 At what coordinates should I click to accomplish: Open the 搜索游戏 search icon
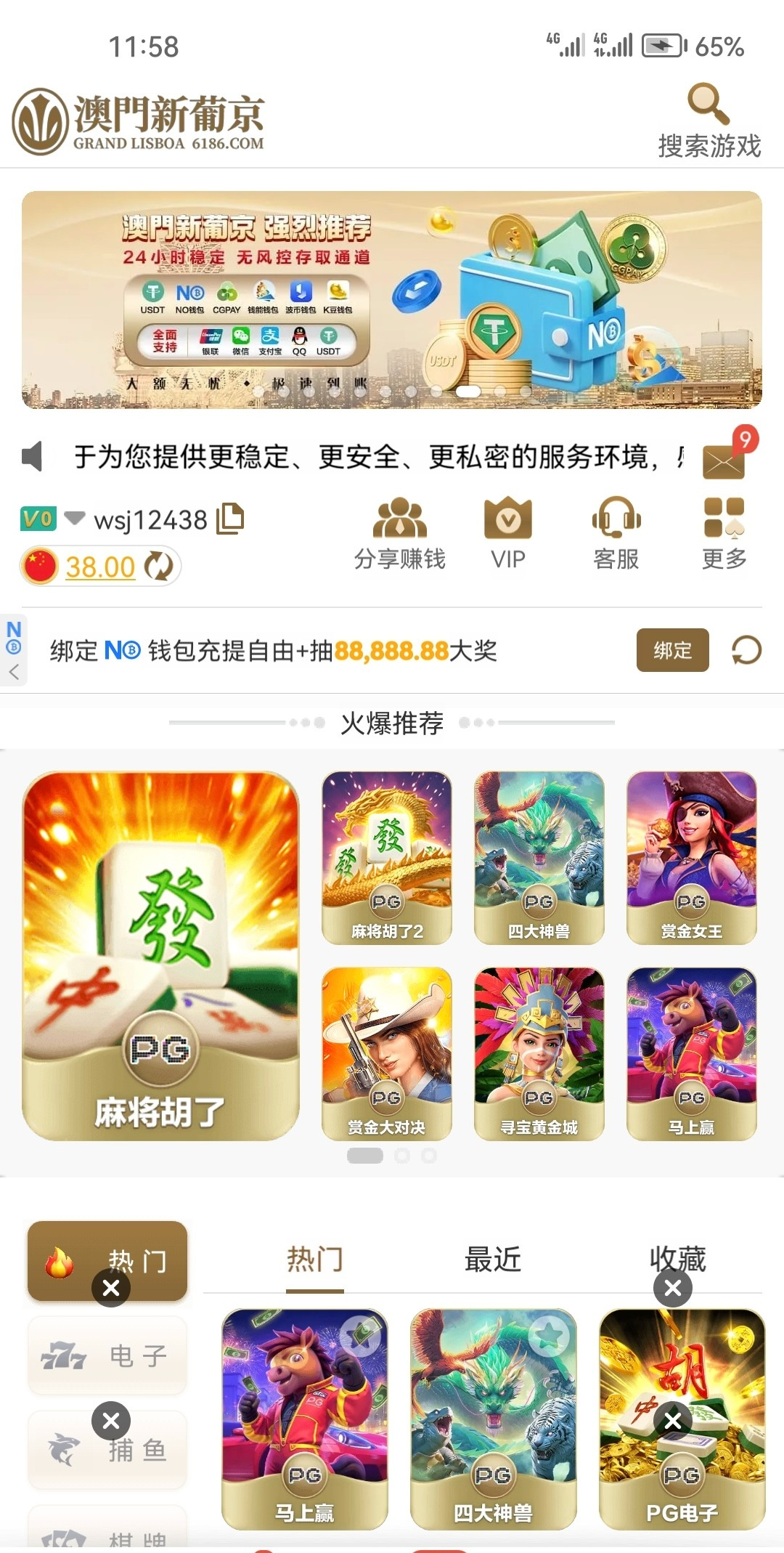[x=709, y=106]
